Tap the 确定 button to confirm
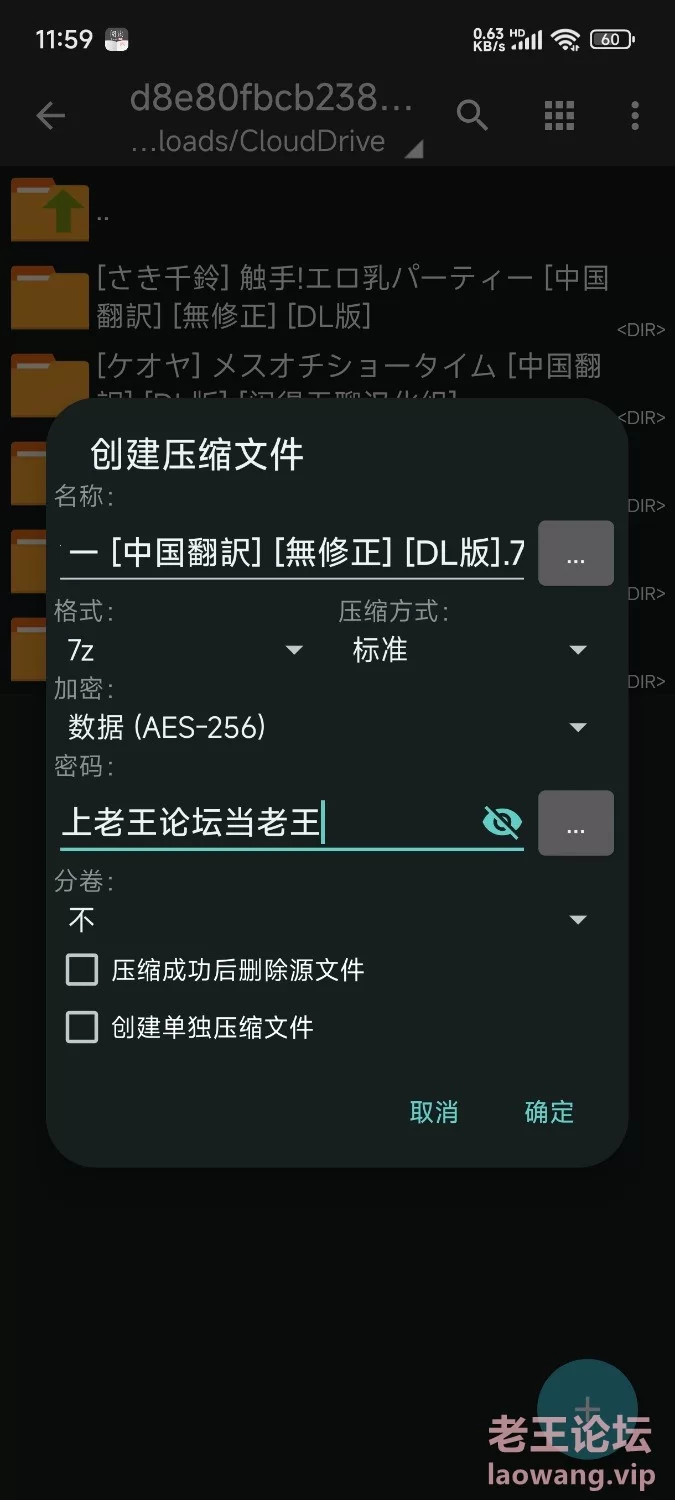The image size is (675, 1500). [x=549, y=1112]
